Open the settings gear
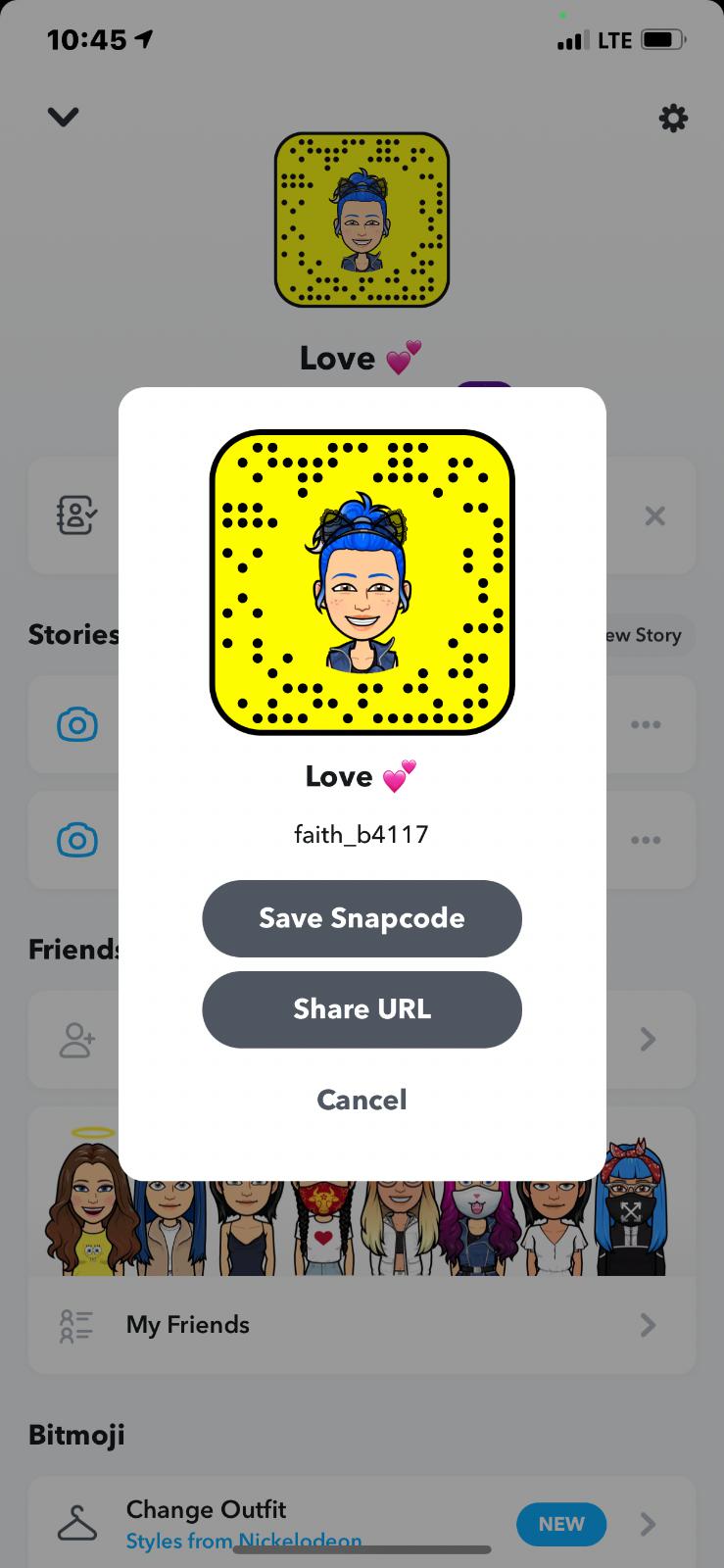 [673, 119]
